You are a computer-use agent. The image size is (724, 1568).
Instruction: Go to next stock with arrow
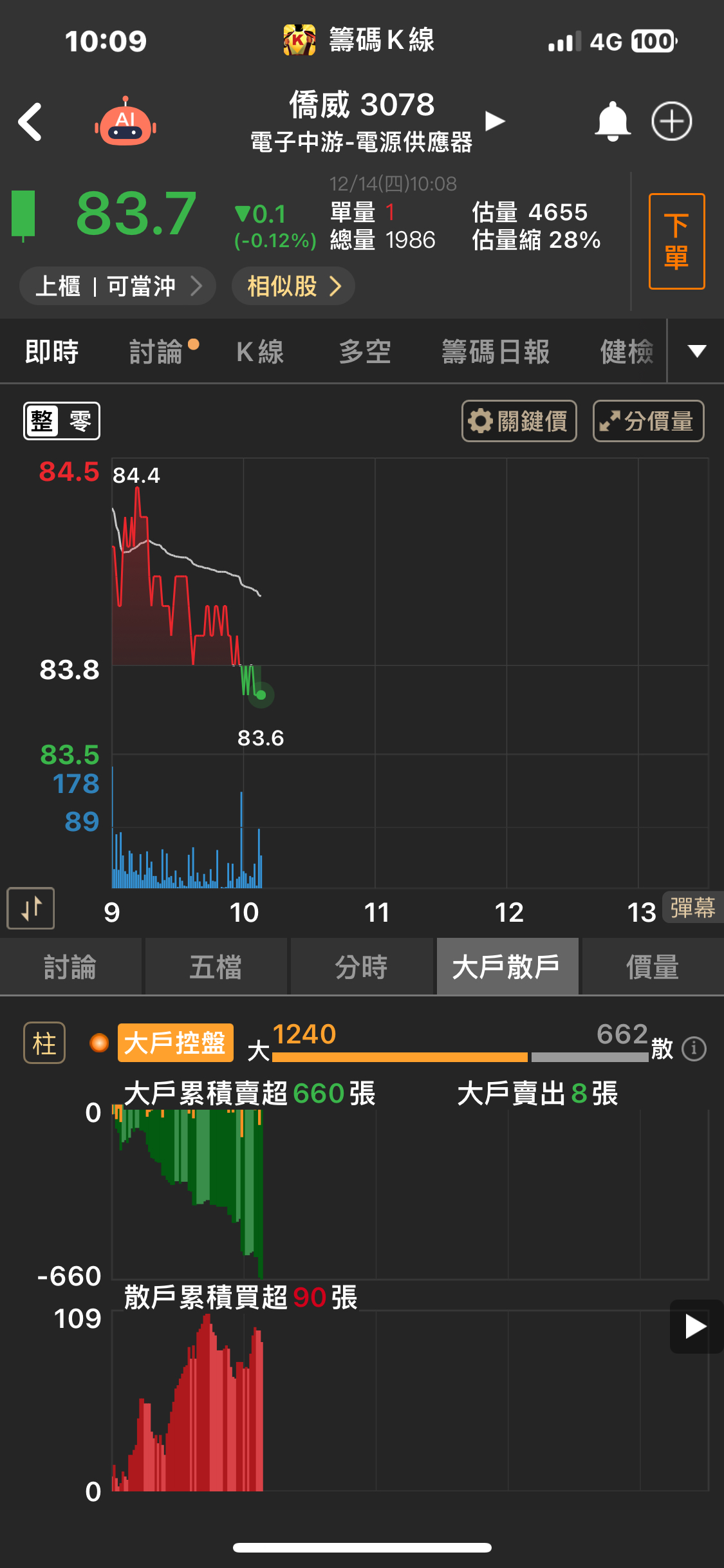495,121
